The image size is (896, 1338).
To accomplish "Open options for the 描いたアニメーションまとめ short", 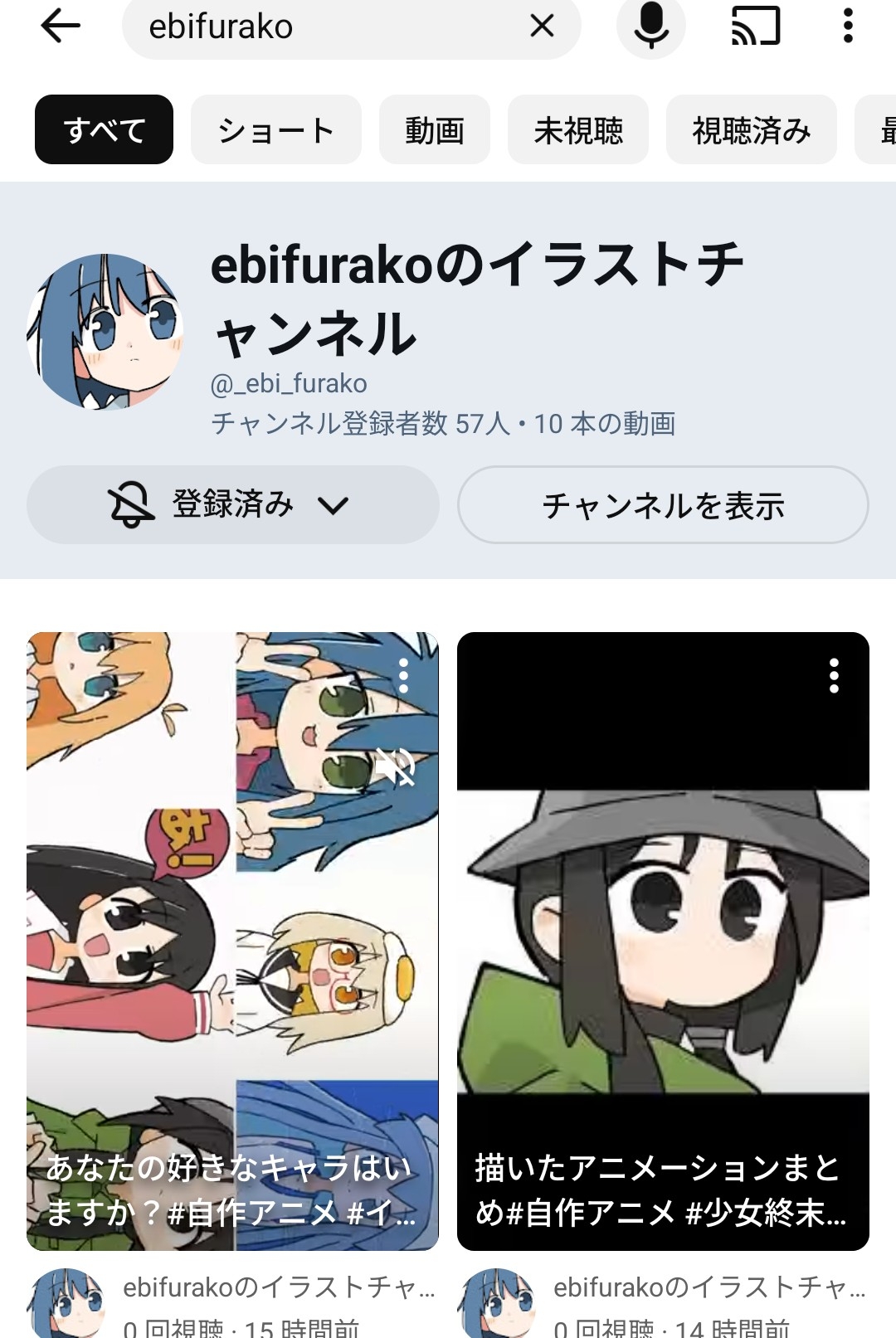I will [834, 676].
